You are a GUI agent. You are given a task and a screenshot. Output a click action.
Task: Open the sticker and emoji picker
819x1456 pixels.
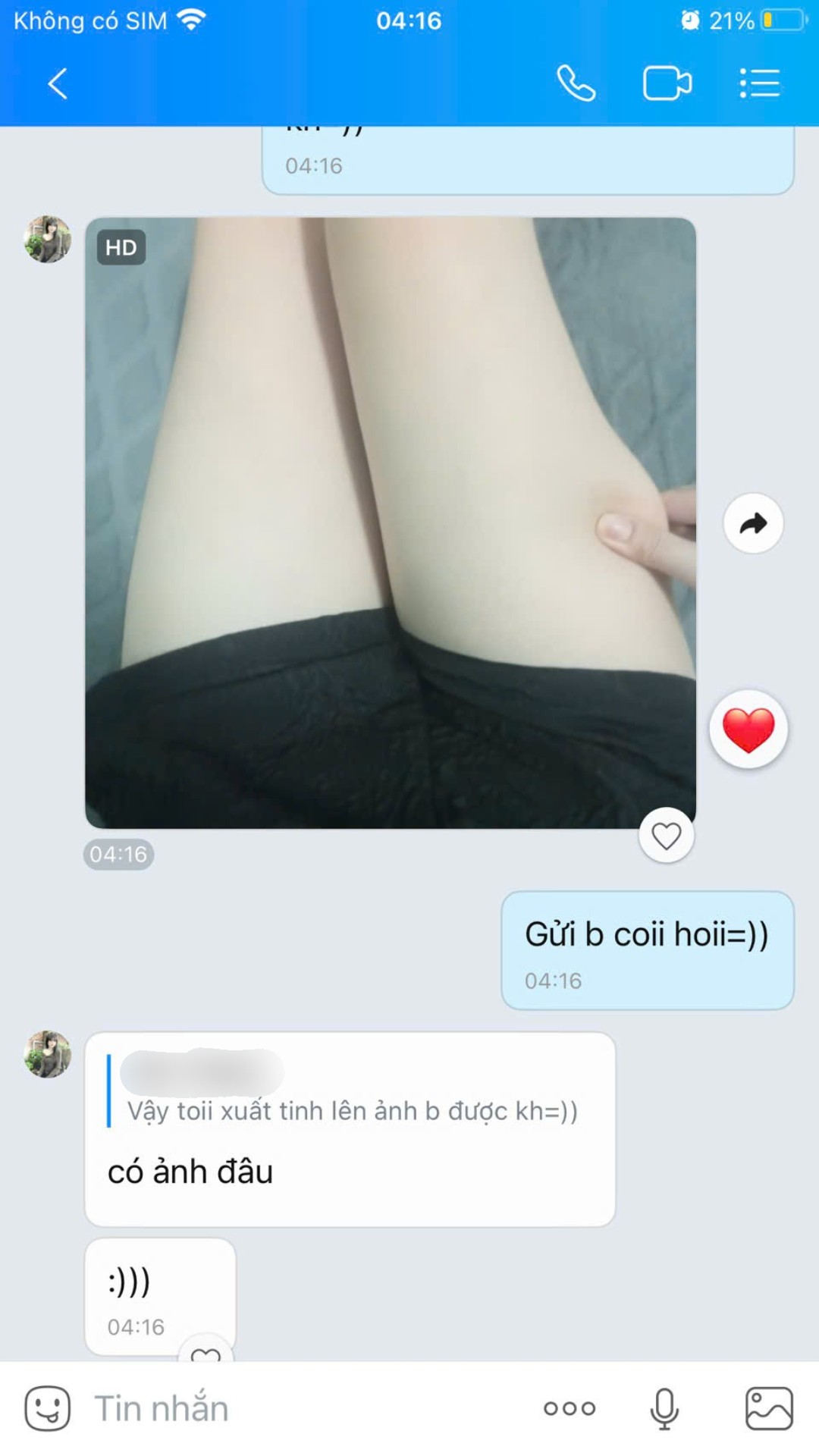coord(47,1409)
